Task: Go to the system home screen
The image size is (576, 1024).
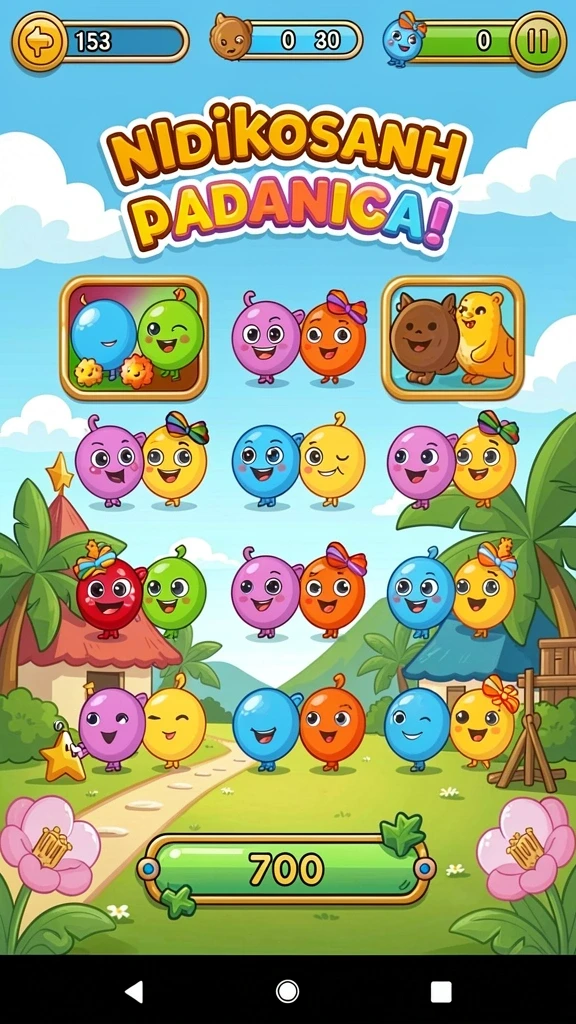Action: (x=287, y=991)
